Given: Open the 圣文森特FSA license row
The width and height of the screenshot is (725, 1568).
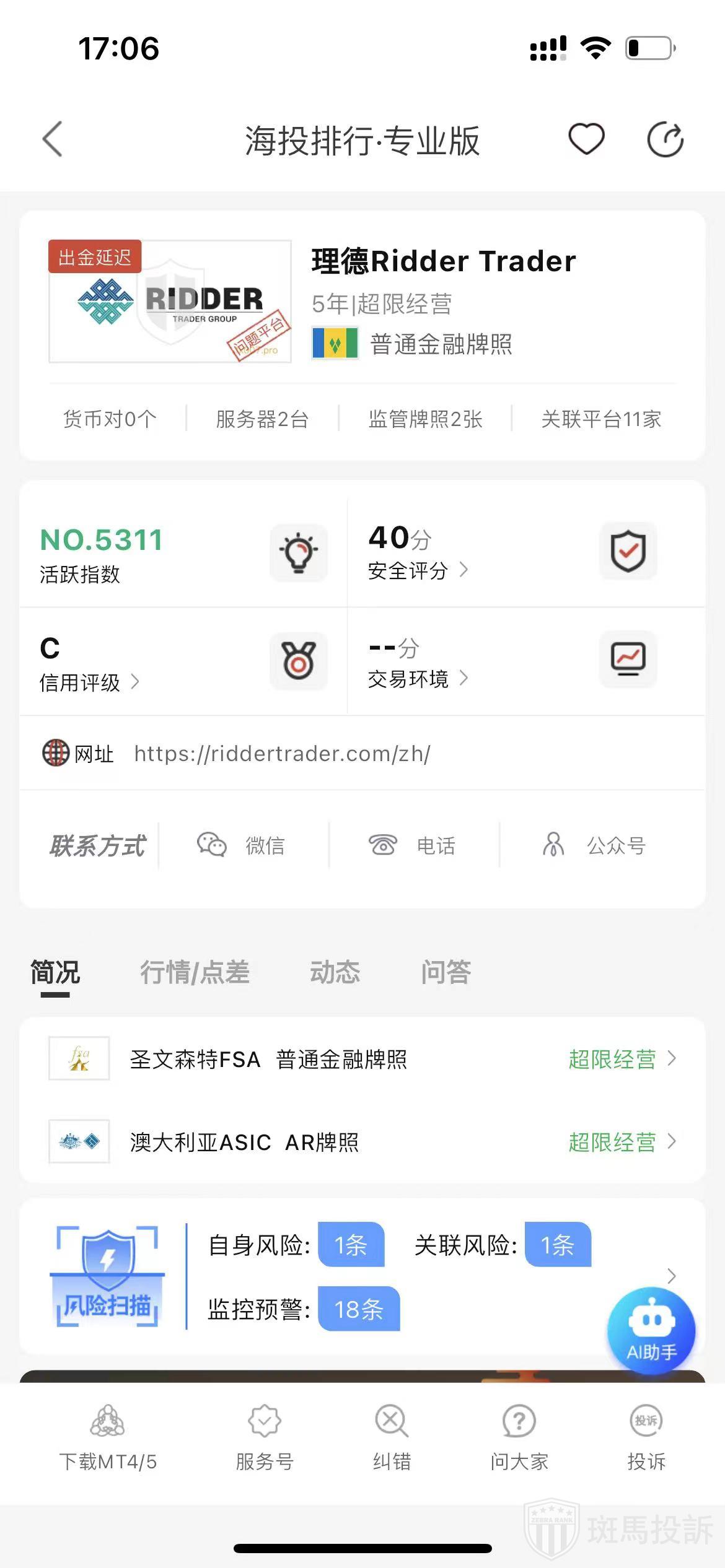Looking at the screenshot, I should (x=362, y=1059).
